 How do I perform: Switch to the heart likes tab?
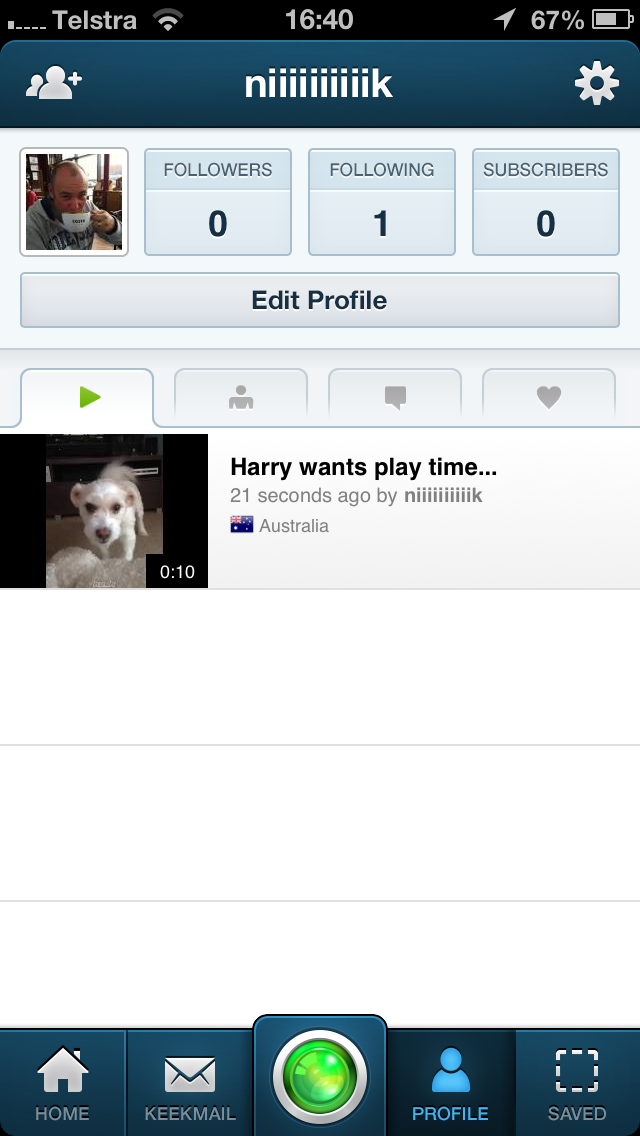click(x=549, y=397)
